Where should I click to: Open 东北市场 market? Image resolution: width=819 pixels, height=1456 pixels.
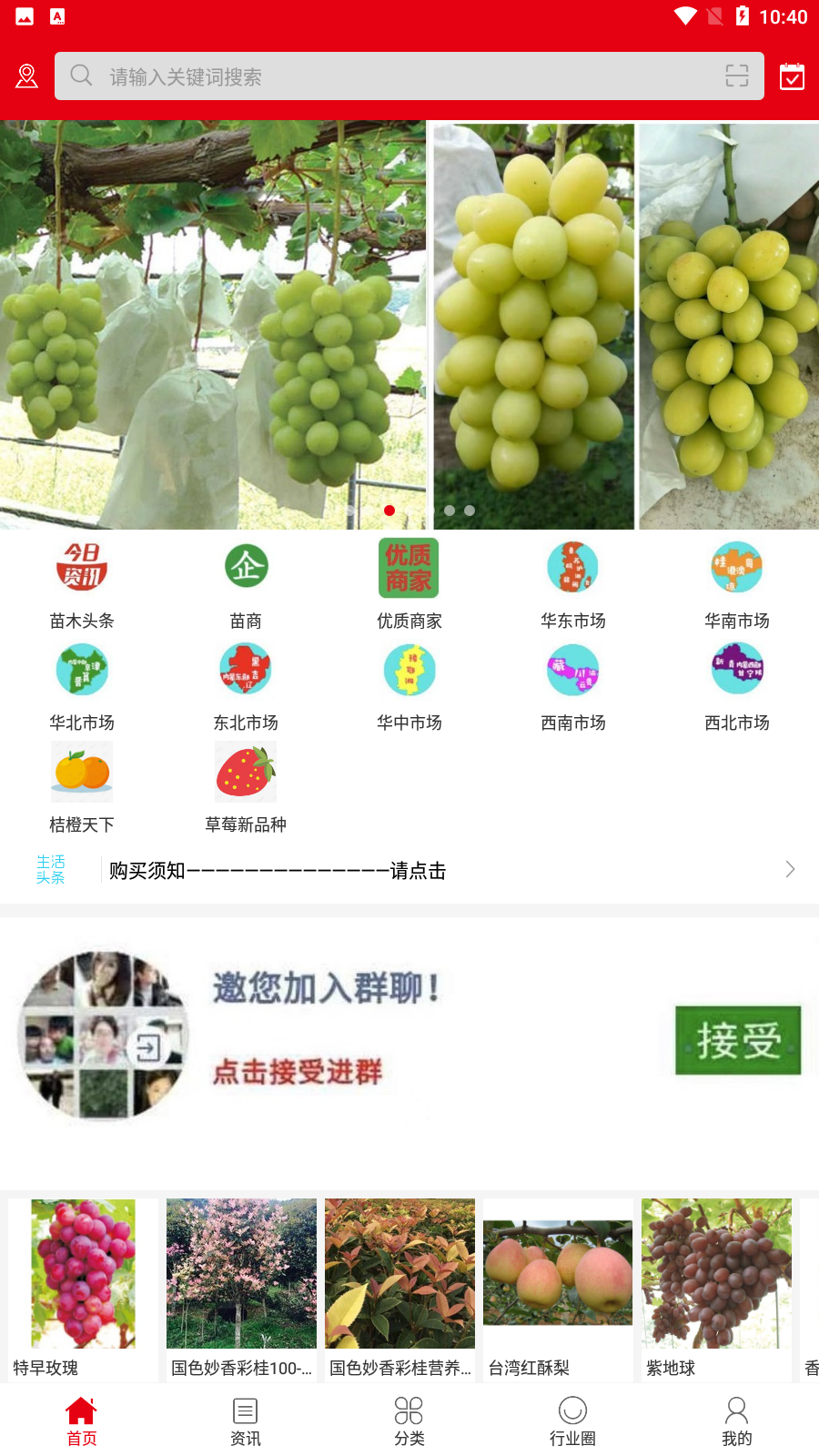246,686
